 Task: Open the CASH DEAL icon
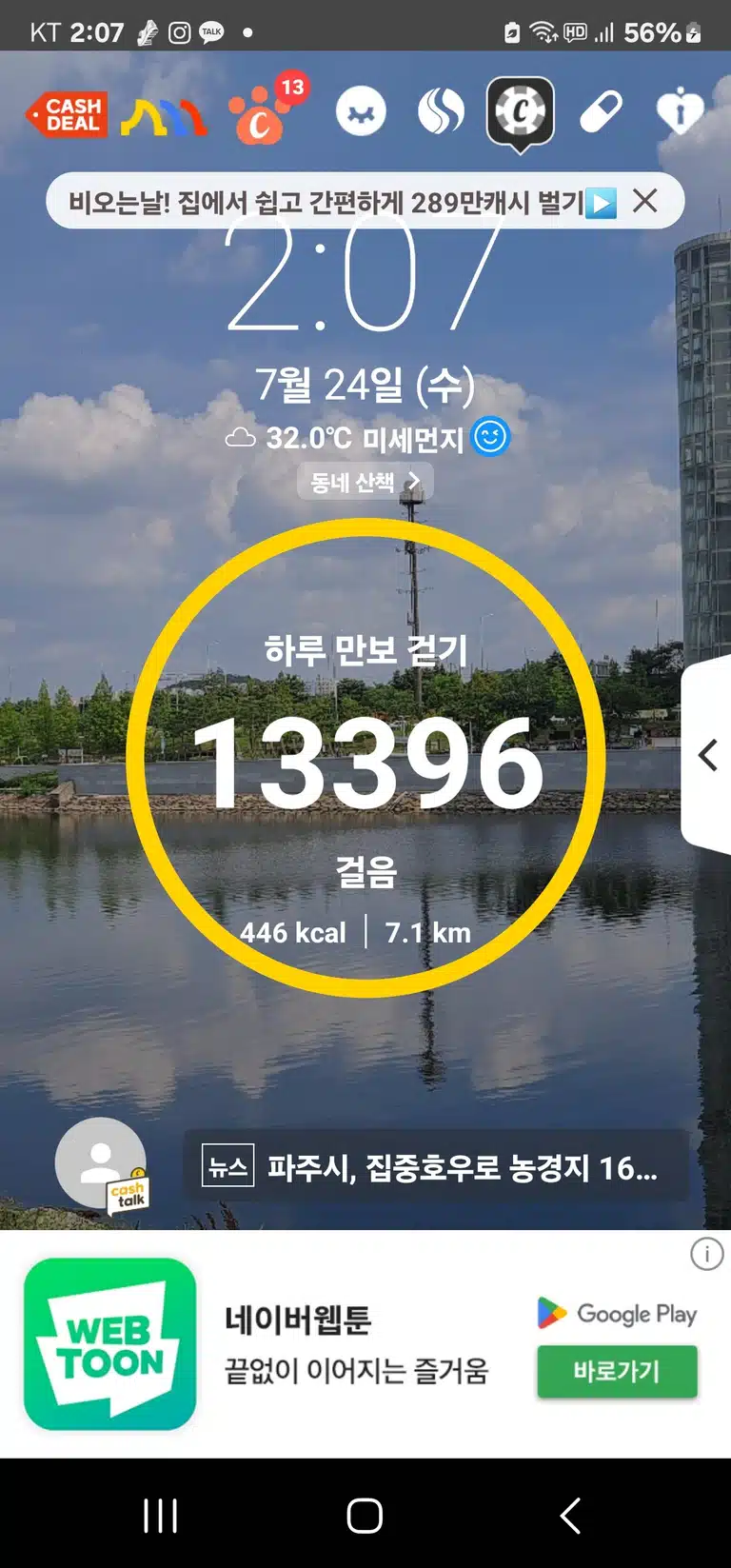coord(67,114)
